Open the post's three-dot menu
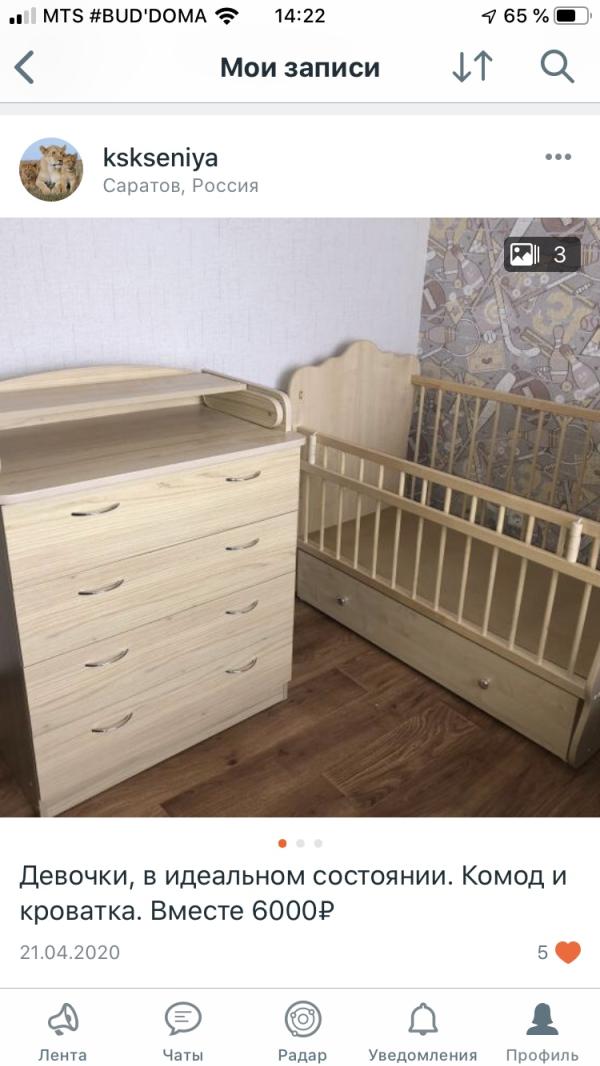This screenshot has height=1066, width=600. (558, 157)
